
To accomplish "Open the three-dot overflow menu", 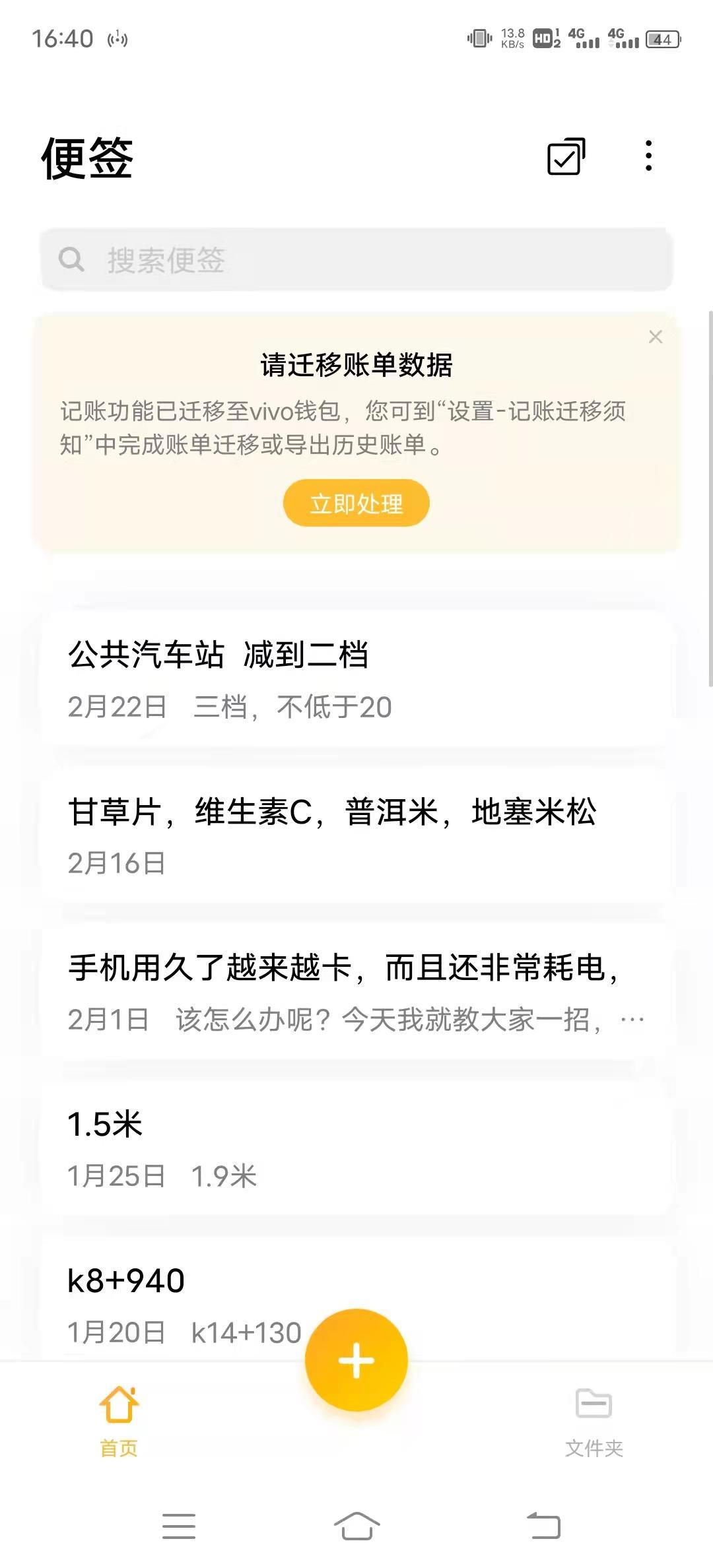I will pyautogui.click(x=649, y=156).
